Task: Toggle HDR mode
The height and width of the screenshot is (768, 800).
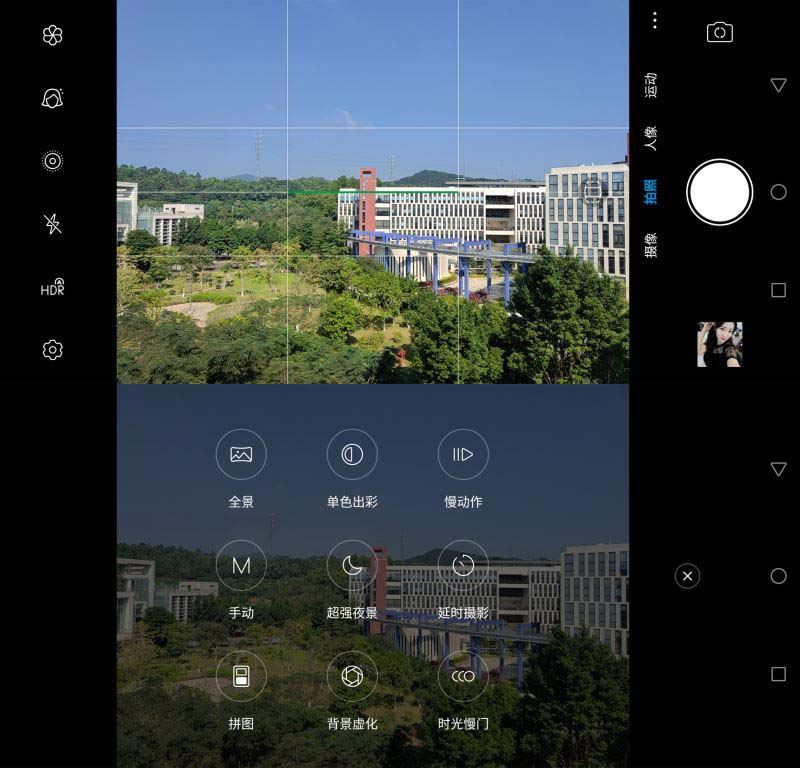Action: pyautogui.click(x=53, y=288)
